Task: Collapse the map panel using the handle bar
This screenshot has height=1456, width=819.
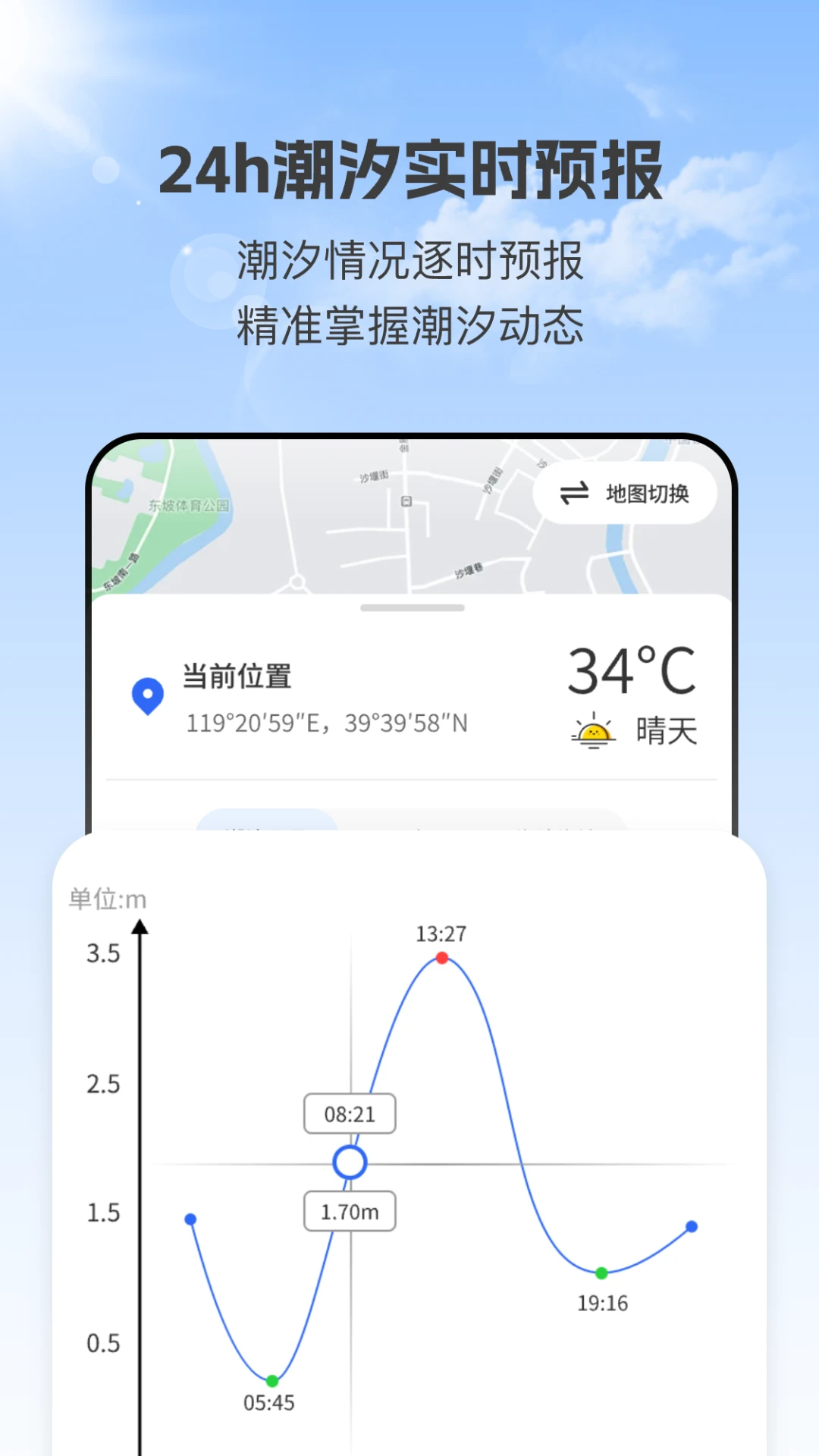Action: coord(413,607)
